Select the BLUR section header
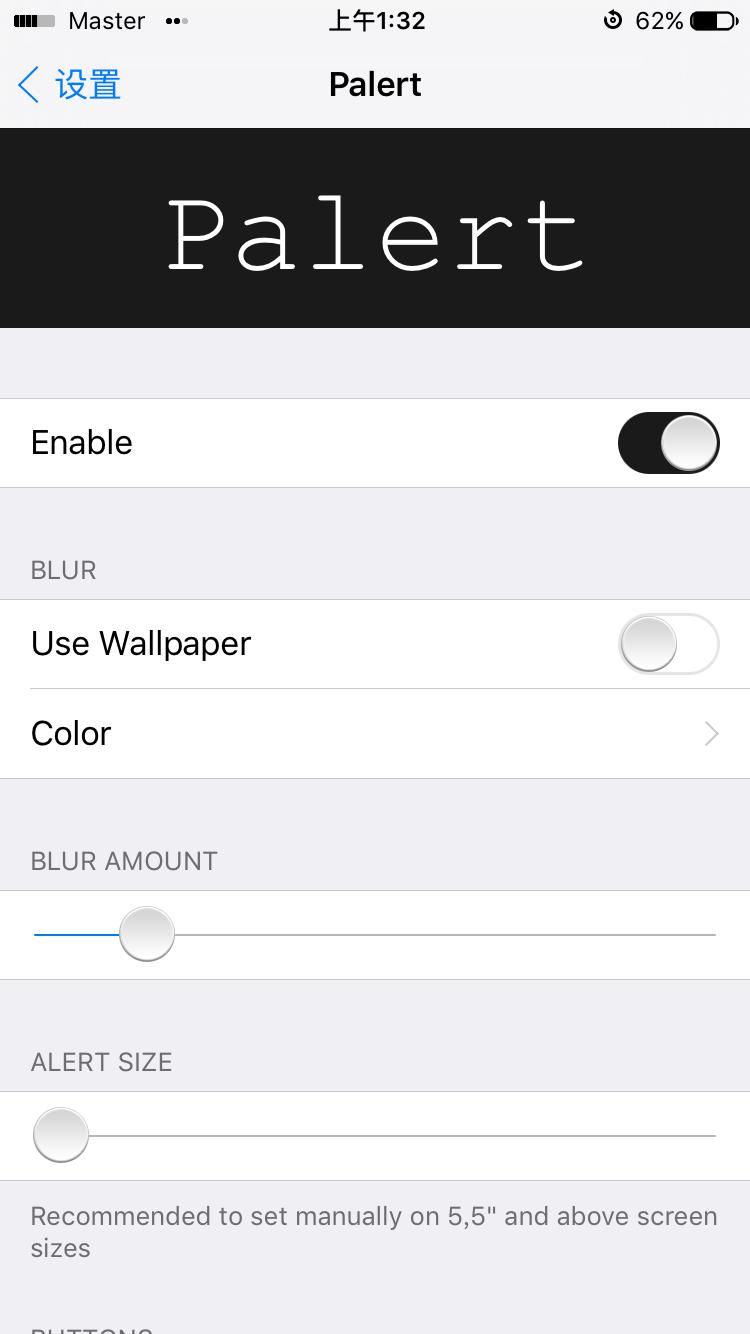Viewport: 750px width, 1334px height. point(63,570)
